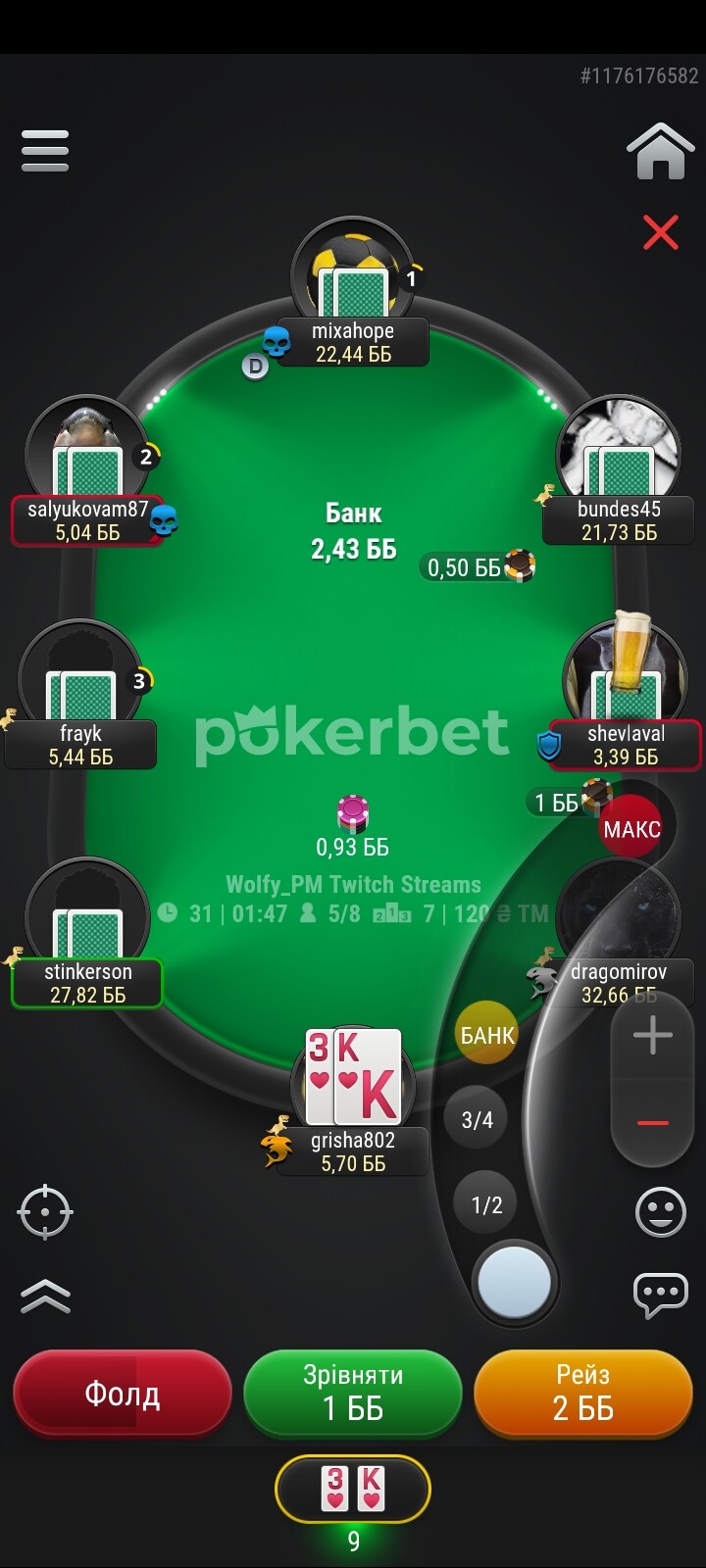Set bet to МАКС
The width and height of the screenshot is (706, 1568).
tap(631, 829)
